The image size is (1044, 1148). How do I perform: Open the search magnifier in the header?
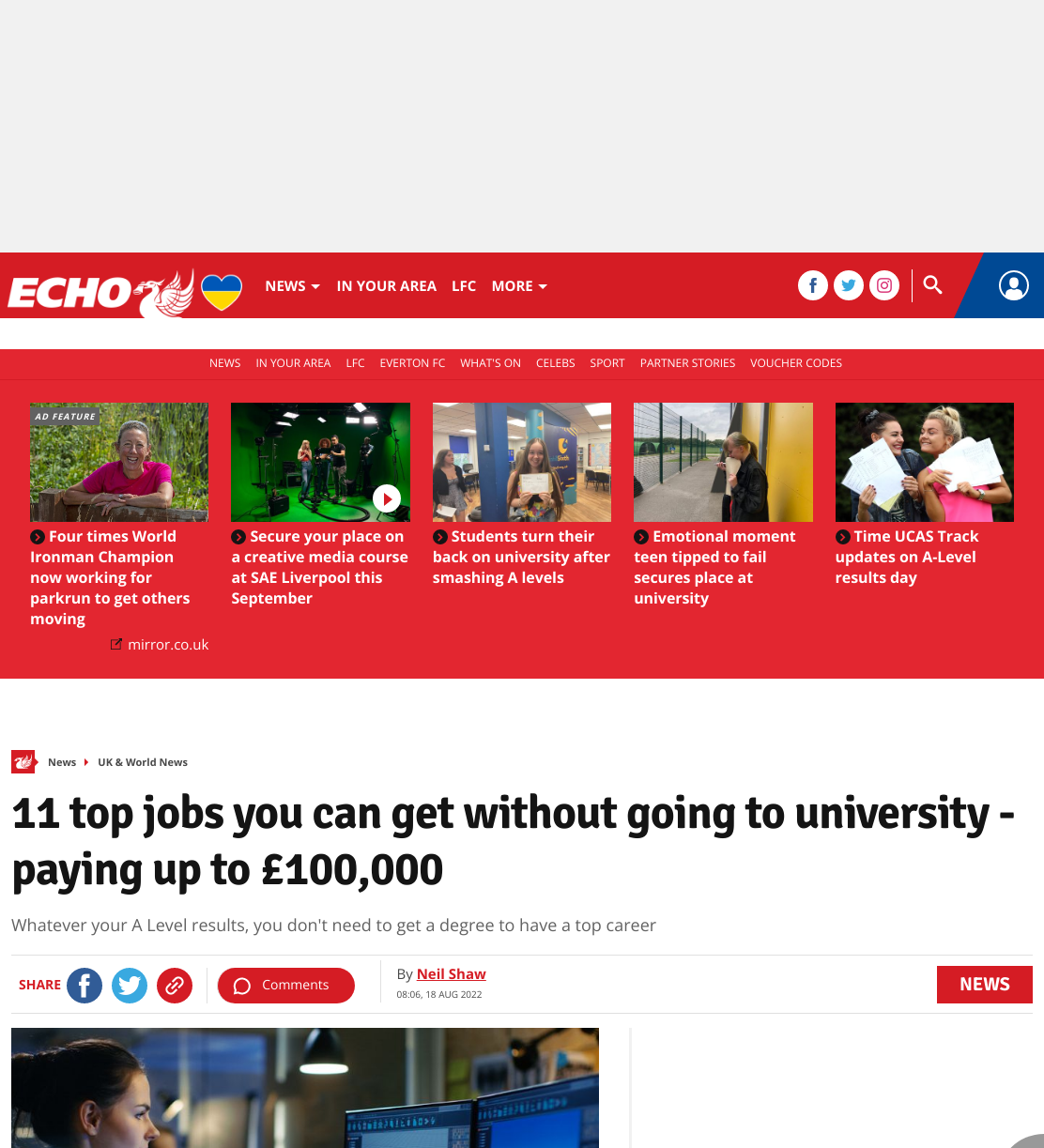tap(932, 285)
